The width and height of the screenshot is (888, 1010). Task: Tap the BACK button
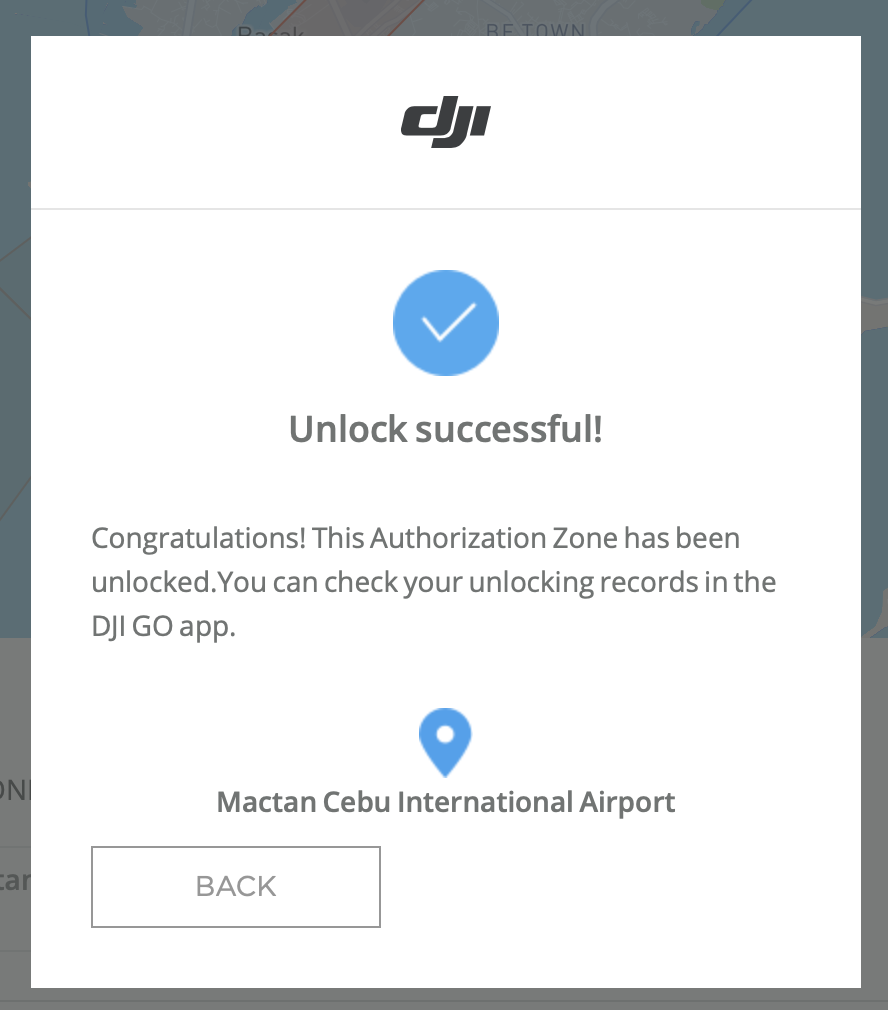pos(236,887)
